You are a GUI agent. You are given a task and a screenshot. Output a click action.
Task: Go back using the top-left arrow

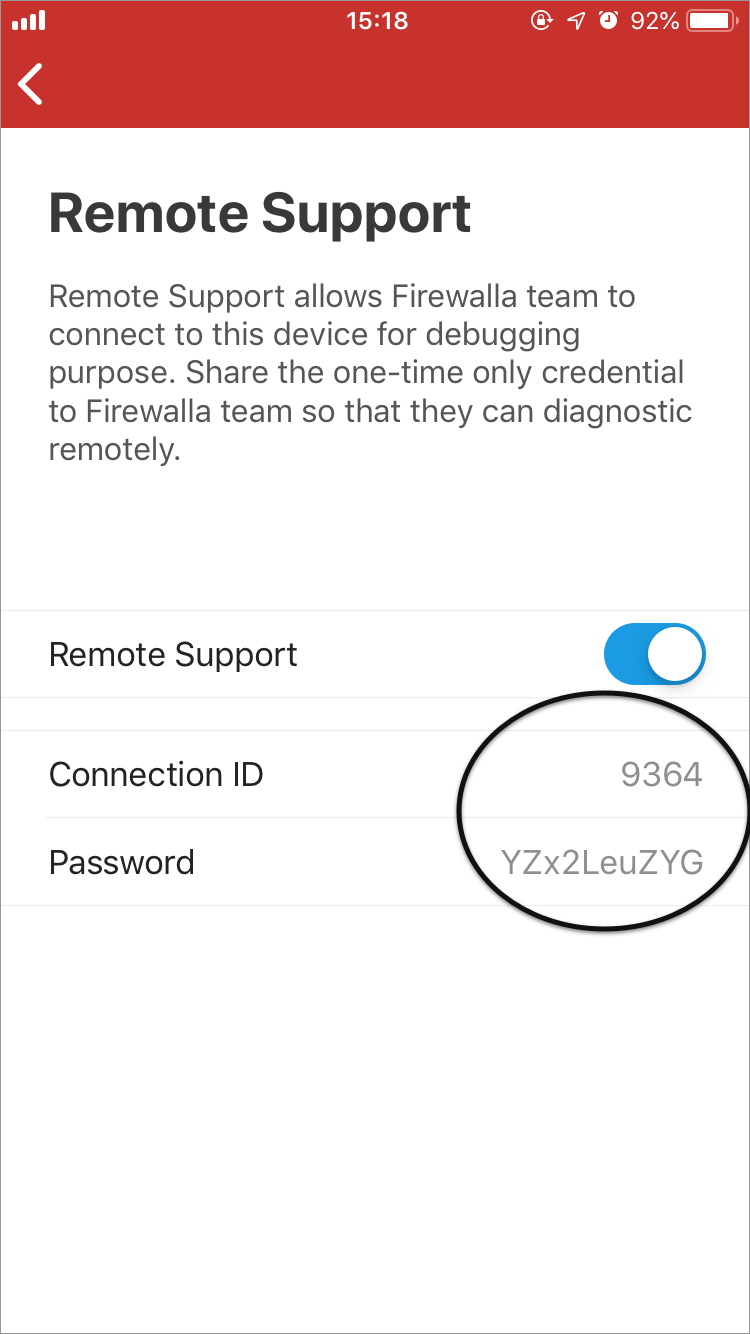click(31, 84)
